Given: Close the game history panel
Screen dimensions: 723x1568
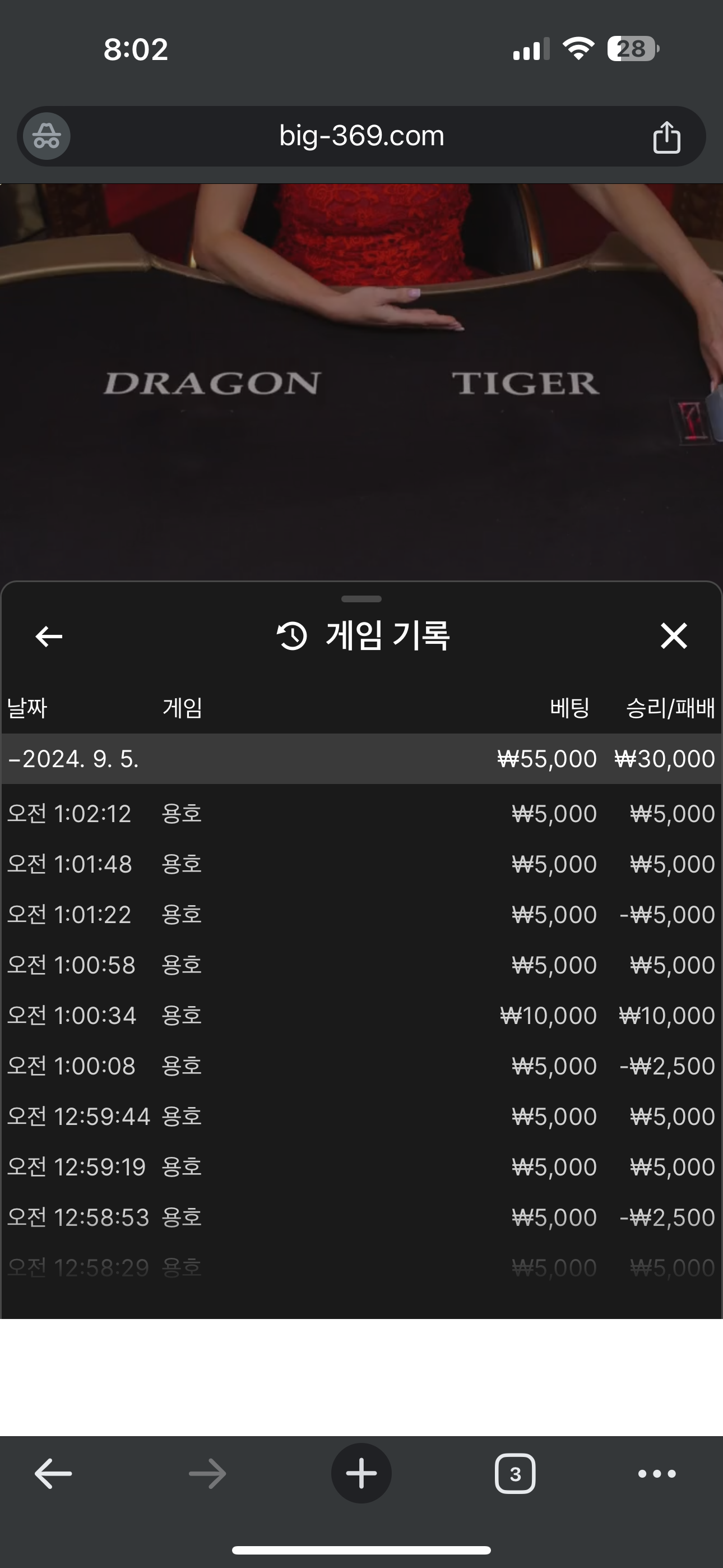Looking at the screenshot, I should coord(674,636).
